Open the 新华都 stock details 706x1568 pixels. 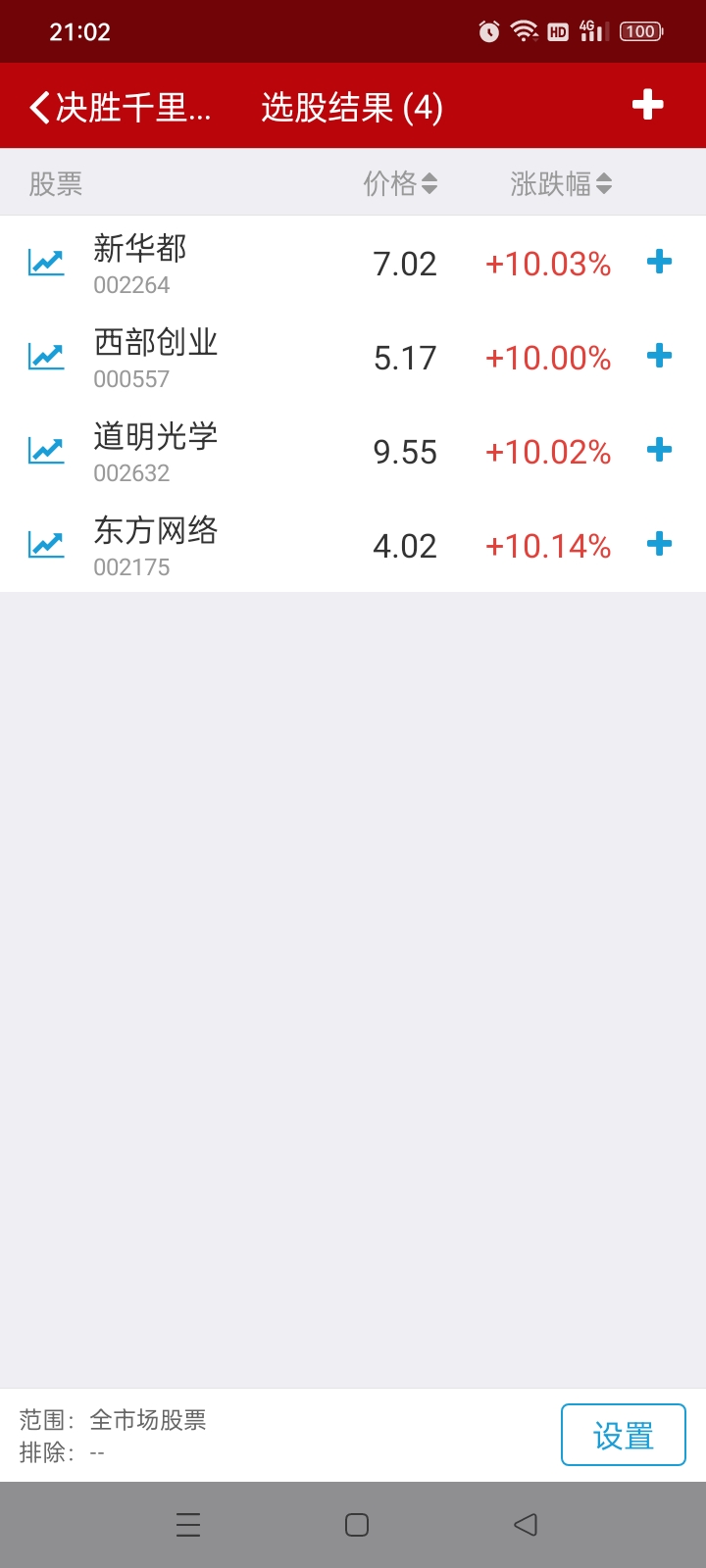pyautogui.click(x=140, y=263)
